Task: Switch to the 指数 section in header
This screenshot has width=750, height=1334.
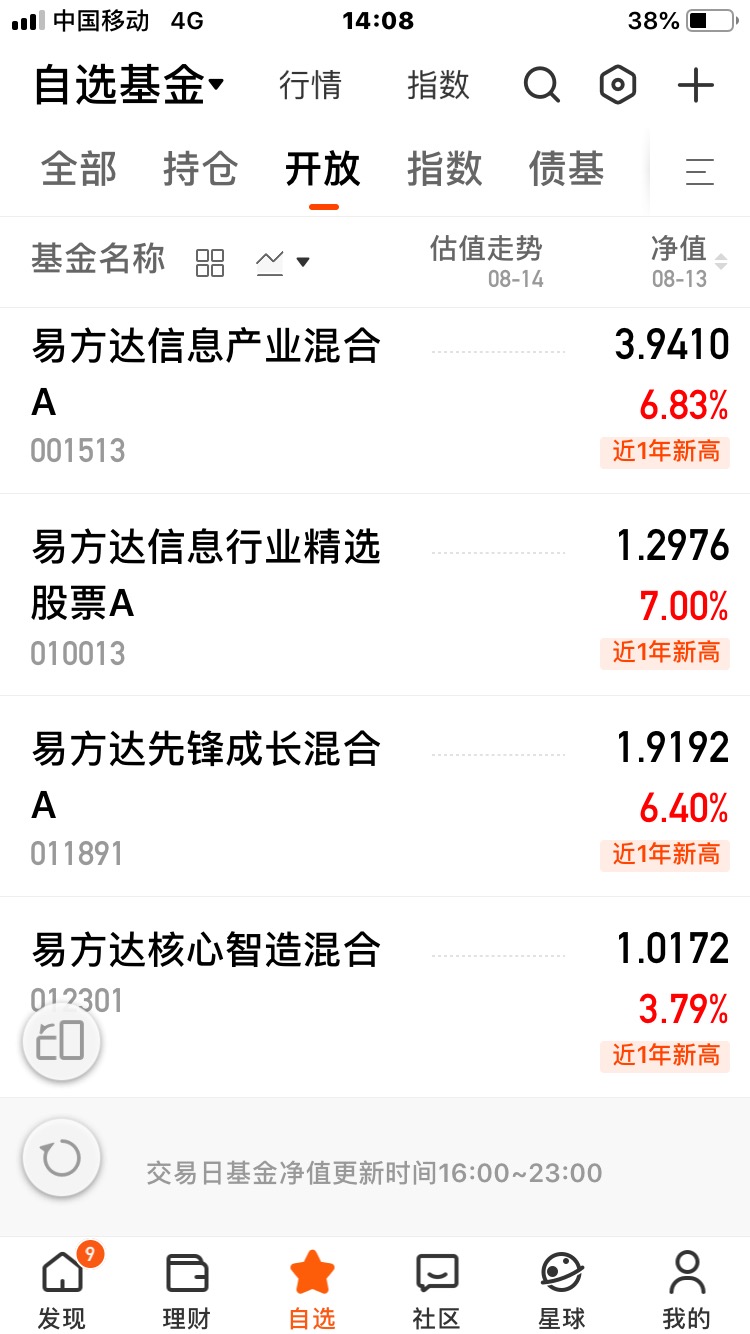Action: pos(438,86)
